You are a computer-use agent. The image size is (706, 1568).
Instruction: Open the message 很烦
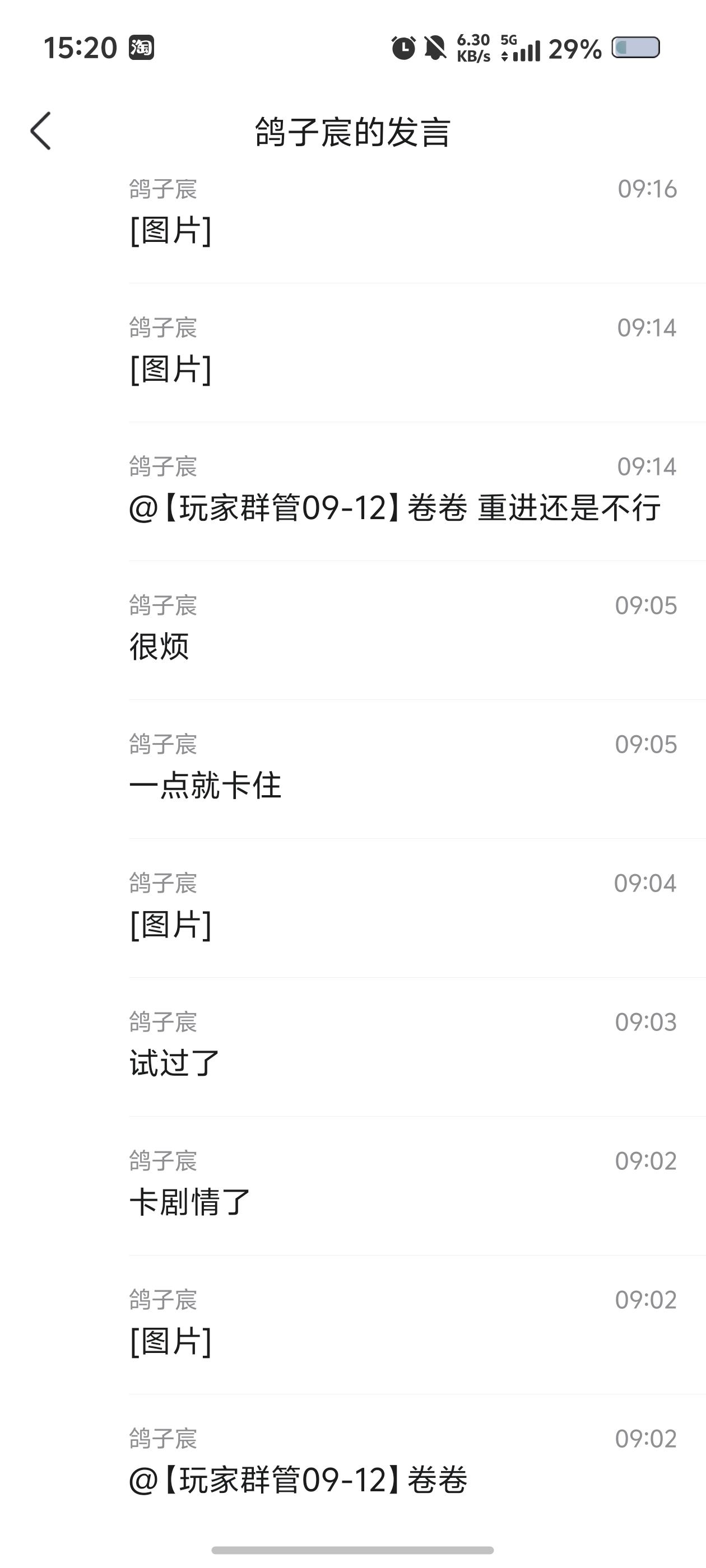pos(417,630)
